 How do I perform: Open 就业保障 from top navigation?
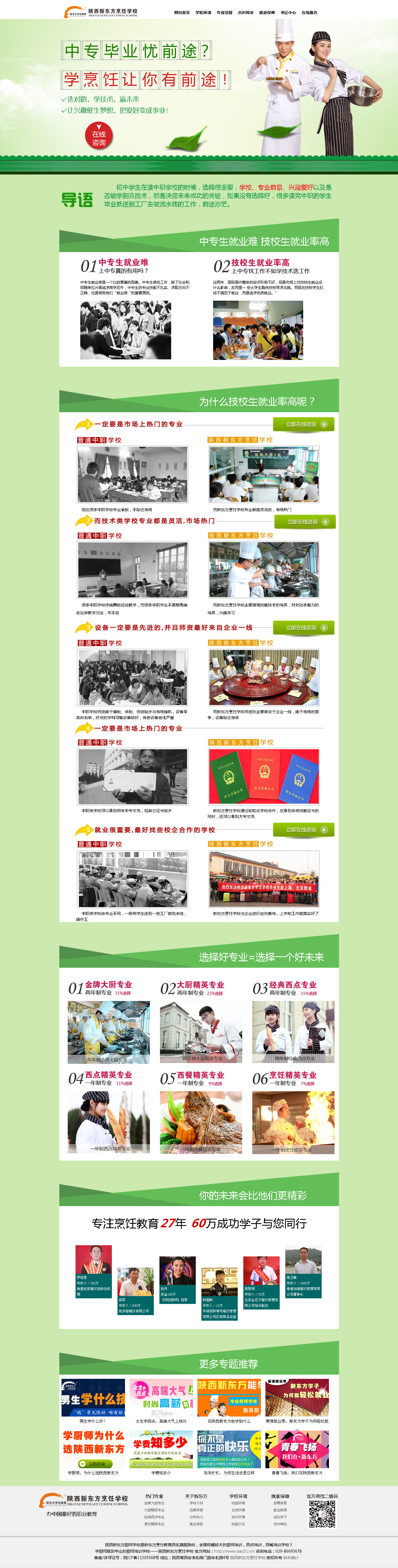tap(267, 12)
